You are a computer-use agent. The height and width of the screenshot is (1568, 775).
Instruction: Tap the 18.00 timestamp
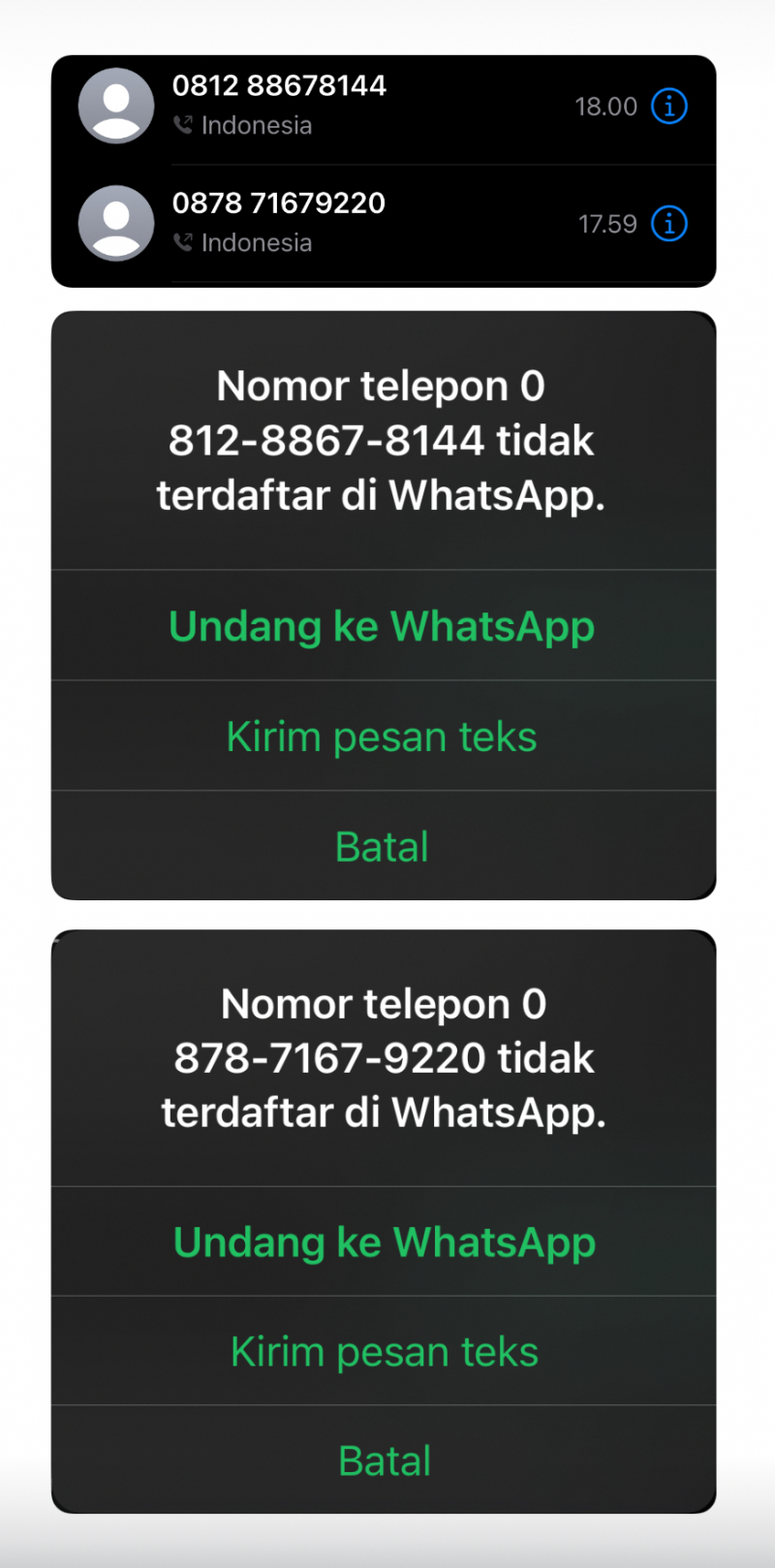coord(605,107)
